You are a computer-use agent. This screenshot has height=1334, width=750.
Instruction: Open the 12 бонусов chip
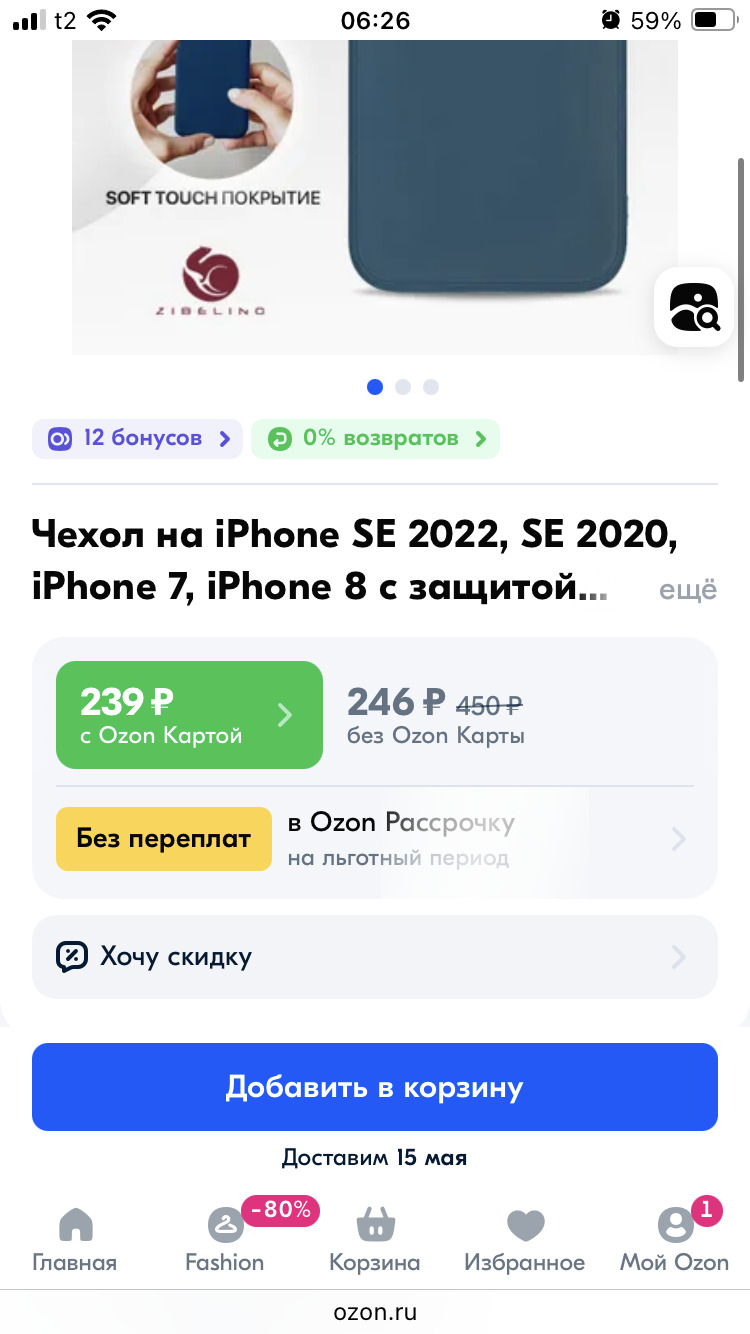click(x=137, y=439)
